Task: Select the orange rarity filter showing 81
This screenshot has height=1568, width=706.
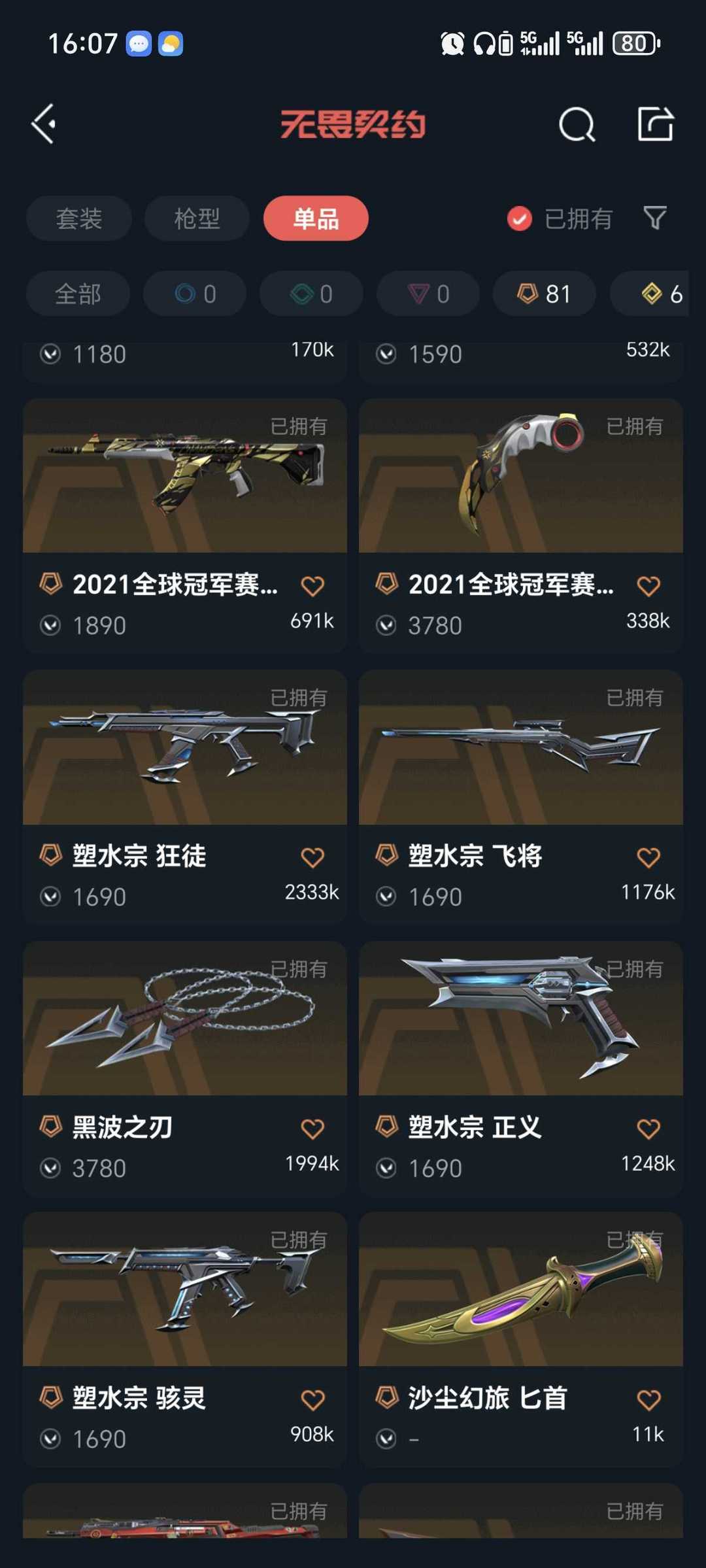Action: (543, 294)
